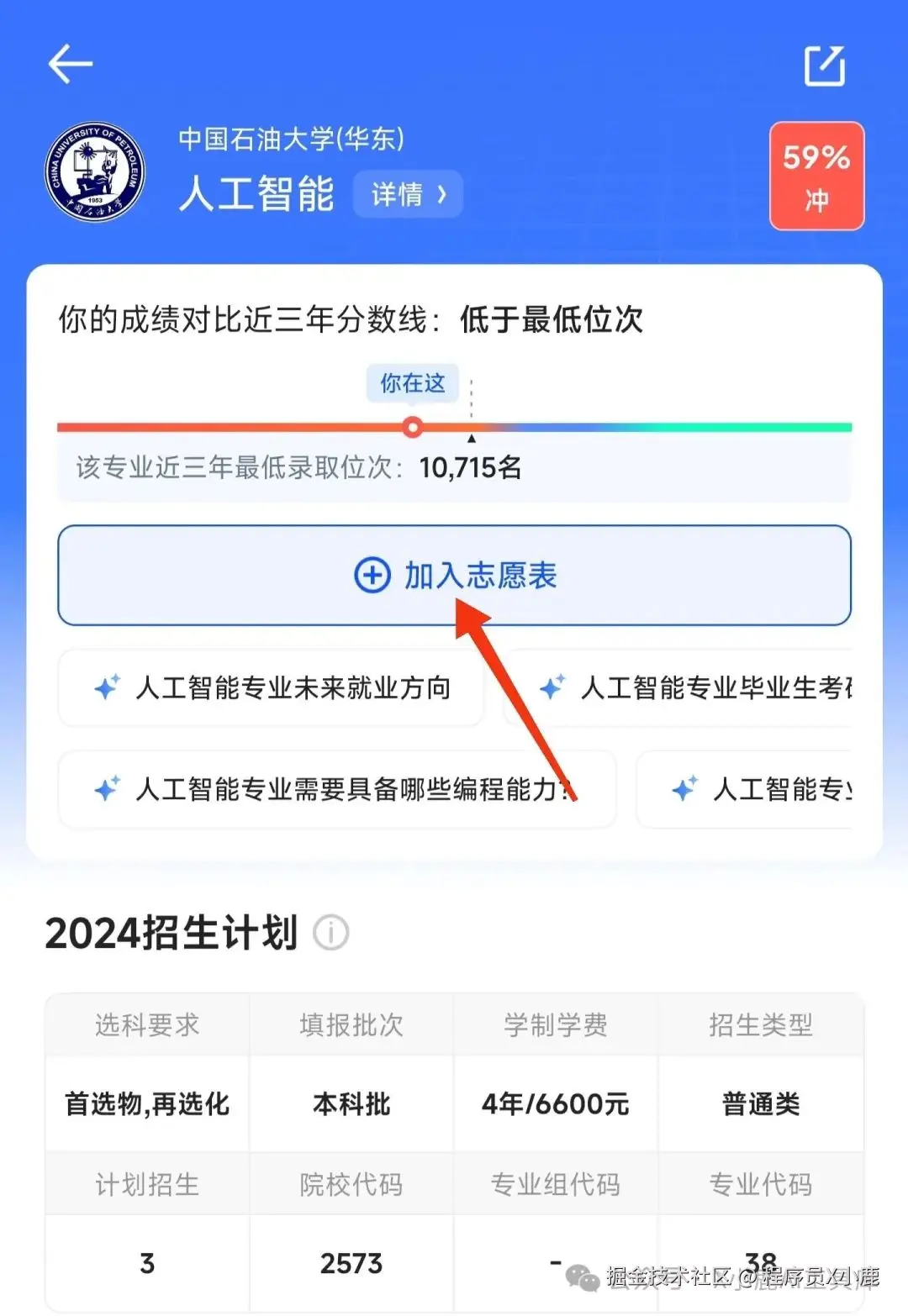The image size is (908, 1316).
Task: Open 人工智能专业需要具备哪些编程能力 question
Action: pos(336,790)
